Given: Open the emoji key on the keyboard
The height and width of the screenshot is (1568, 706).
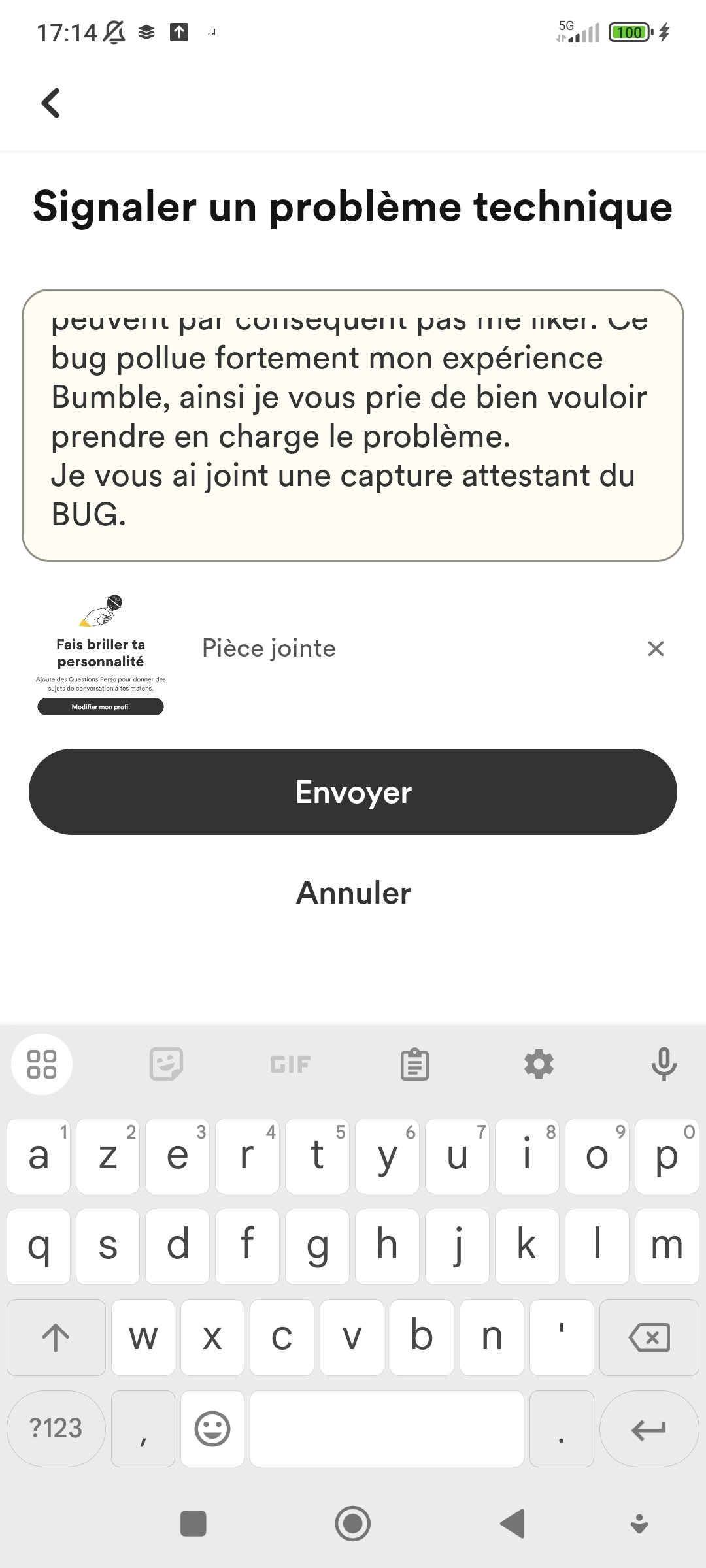Looking at the screenshot, I should click(212, 1428).
